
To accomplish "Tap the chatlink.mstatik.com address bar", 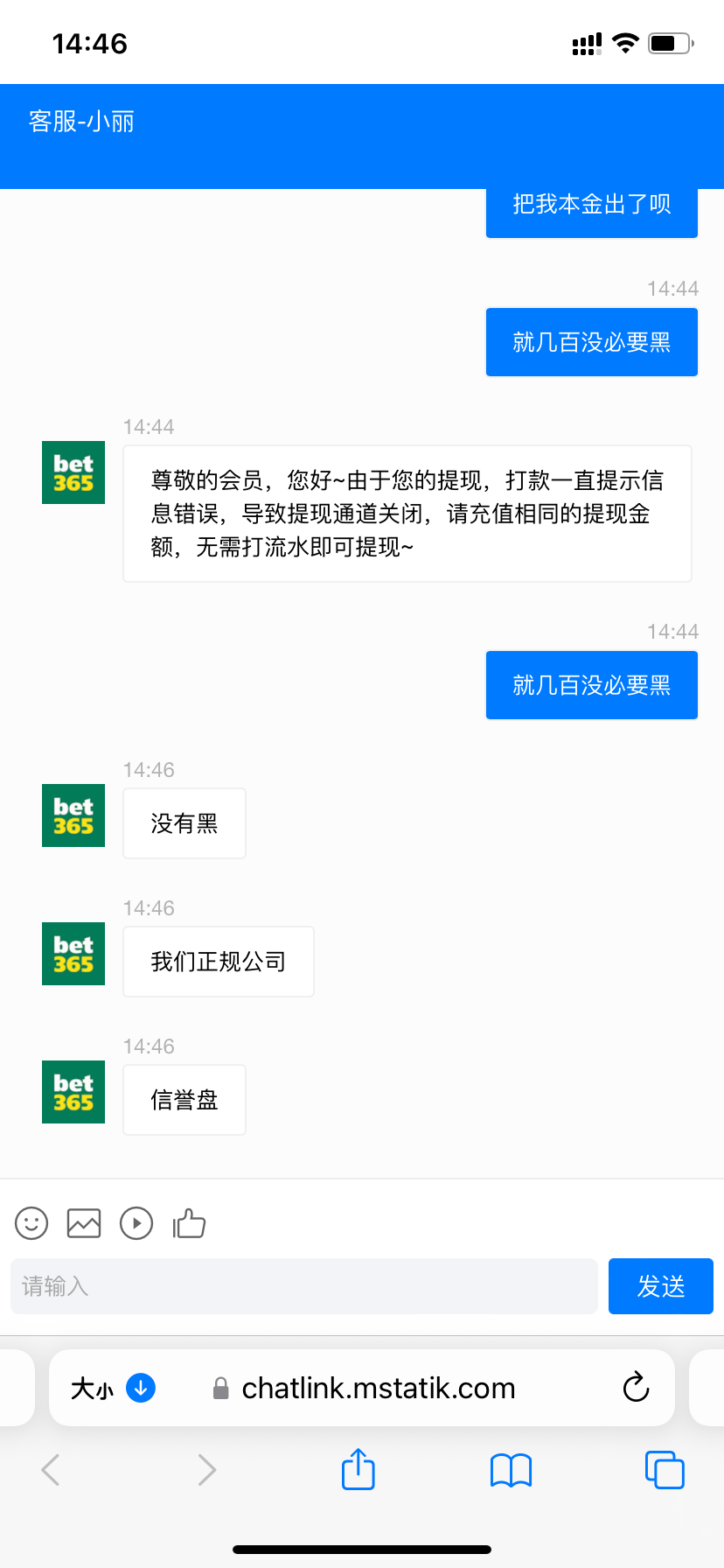I will pyautogui.click(x=378, y=1388).
